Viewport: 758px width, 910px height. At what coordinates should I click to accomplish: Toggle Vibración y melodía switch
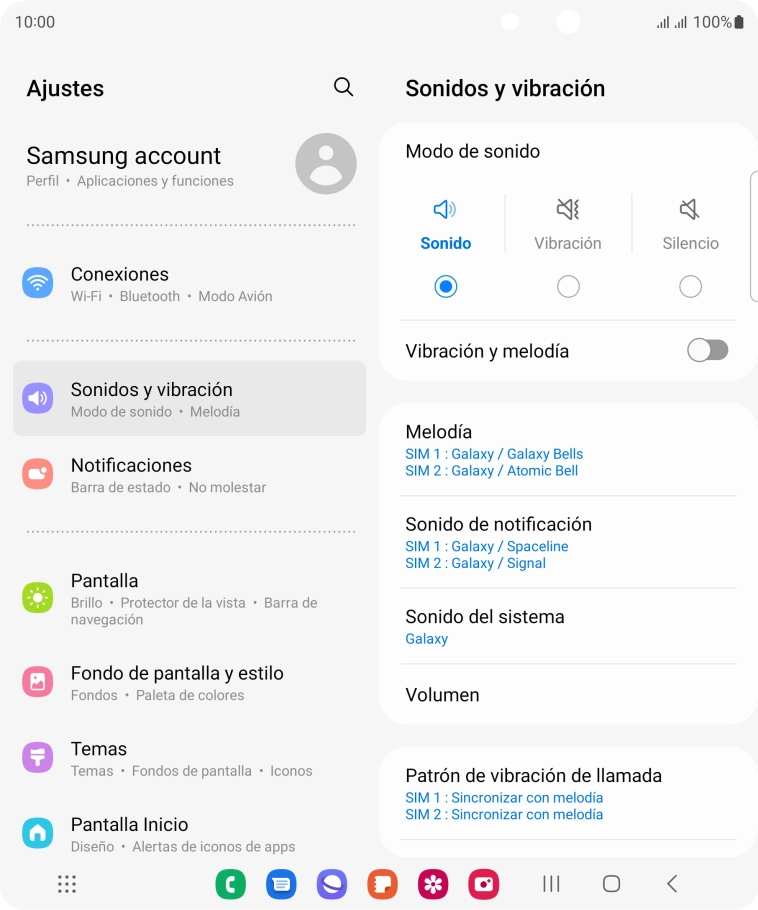coord(707,350)
